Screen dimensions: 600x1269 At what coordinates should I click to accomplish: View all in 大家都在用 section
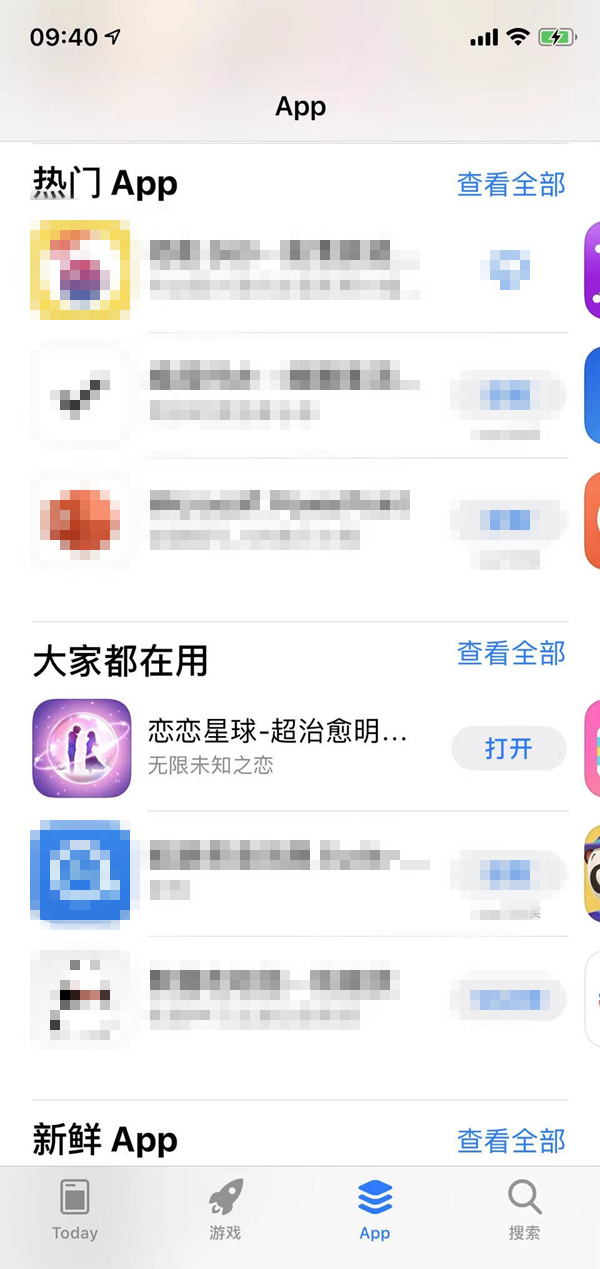point(511,653)
